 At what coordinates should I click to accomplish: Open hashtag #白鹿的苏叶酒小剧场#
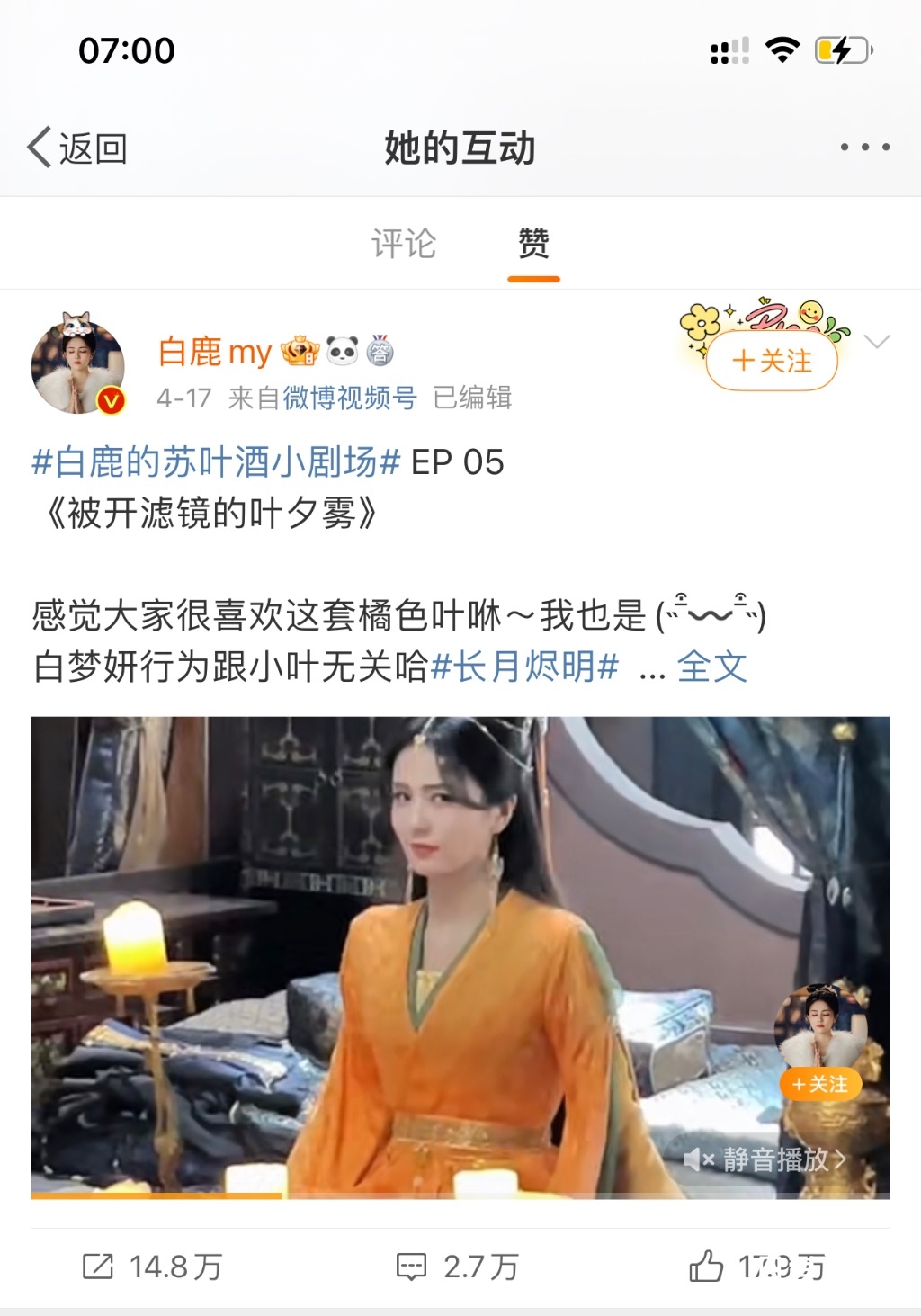pyautogui.click(x=216, y=462)
